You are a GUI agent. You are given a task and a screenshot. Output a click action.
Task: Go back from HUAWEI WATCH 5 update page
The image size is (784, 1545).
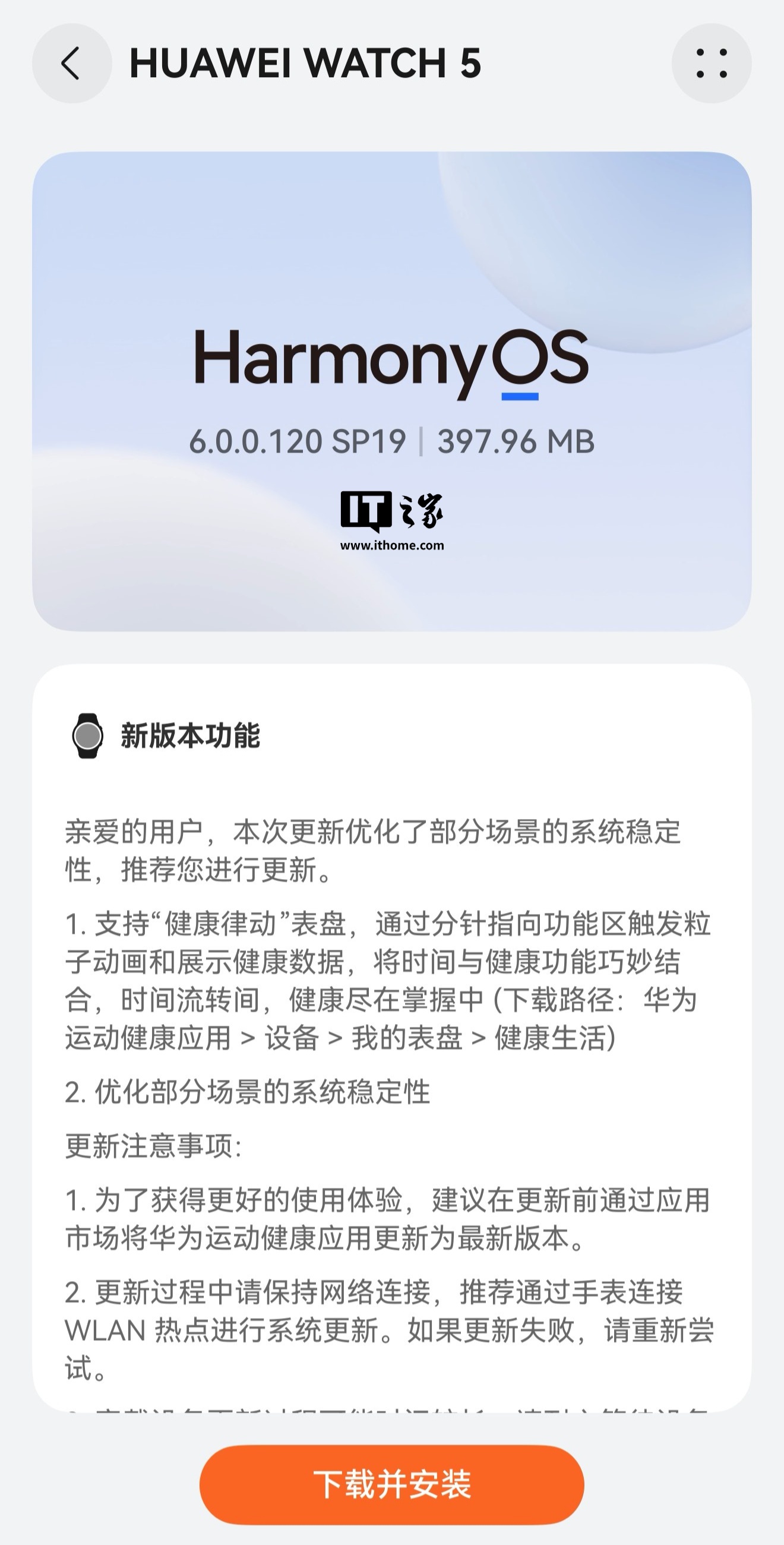(x=71, y=64)
